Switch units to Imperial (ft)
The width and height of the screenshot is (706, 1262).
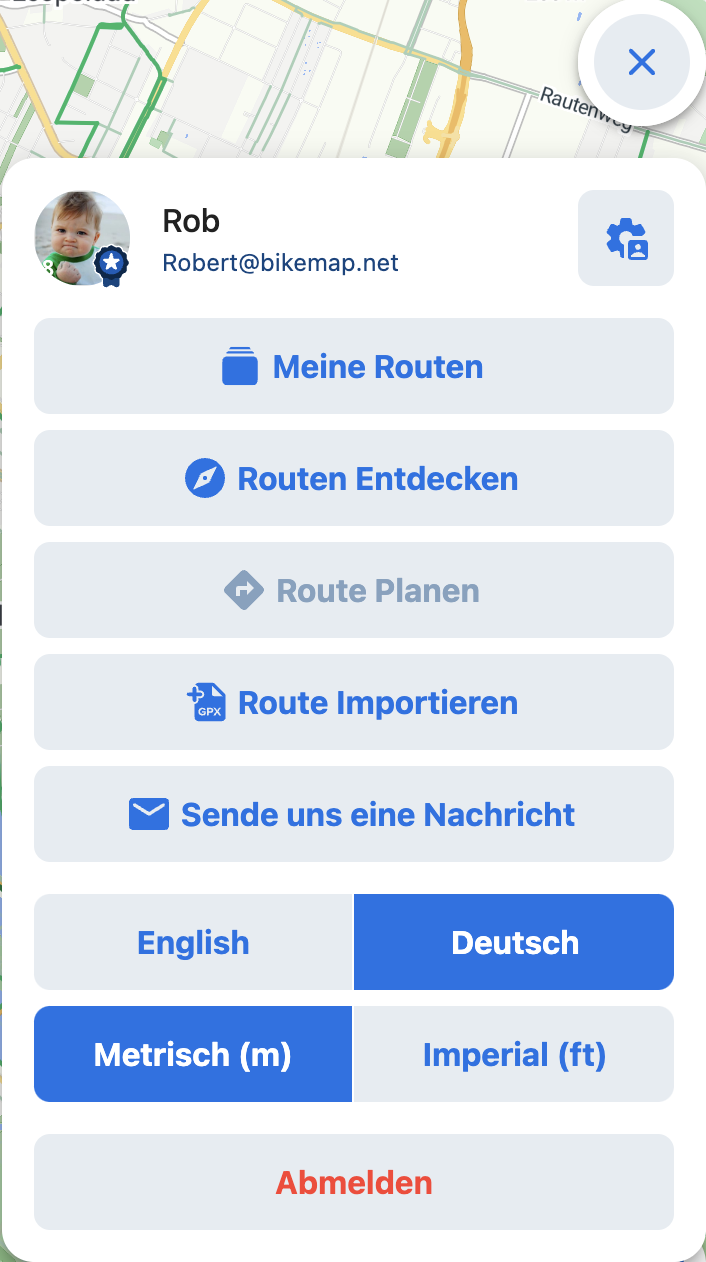point(514,1054)
